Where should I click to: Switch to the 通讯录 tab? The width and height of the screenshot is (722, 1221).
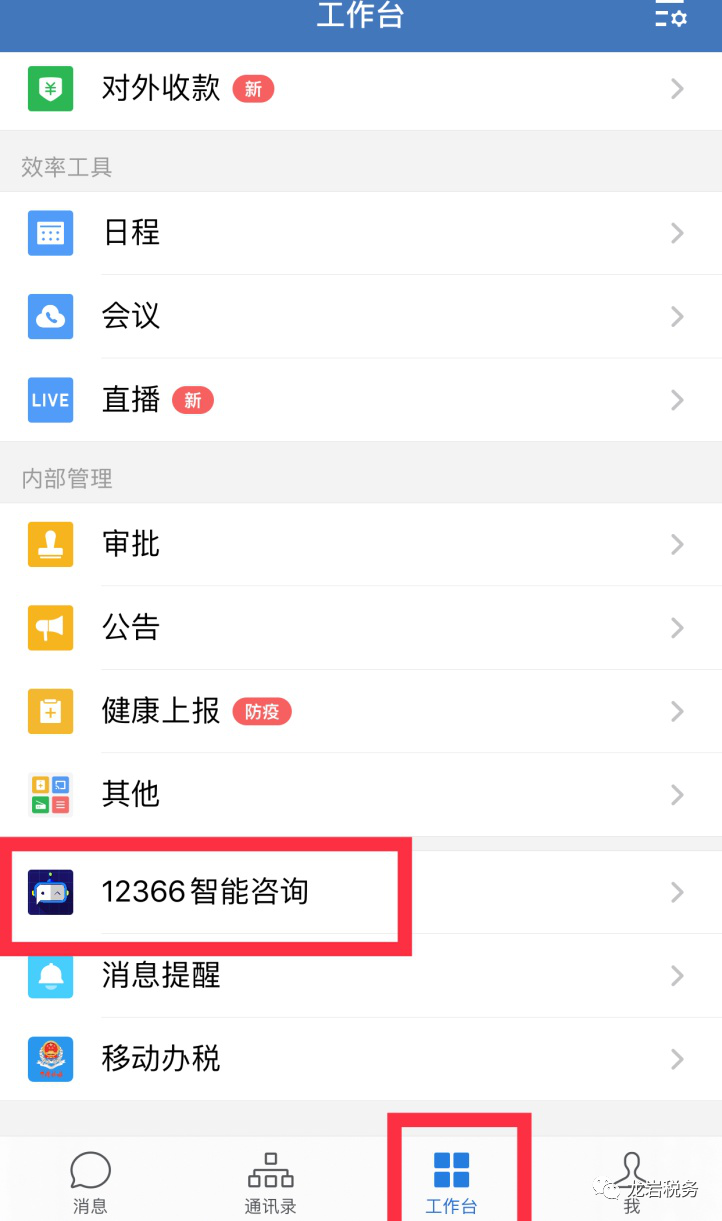pos(271,1181)
